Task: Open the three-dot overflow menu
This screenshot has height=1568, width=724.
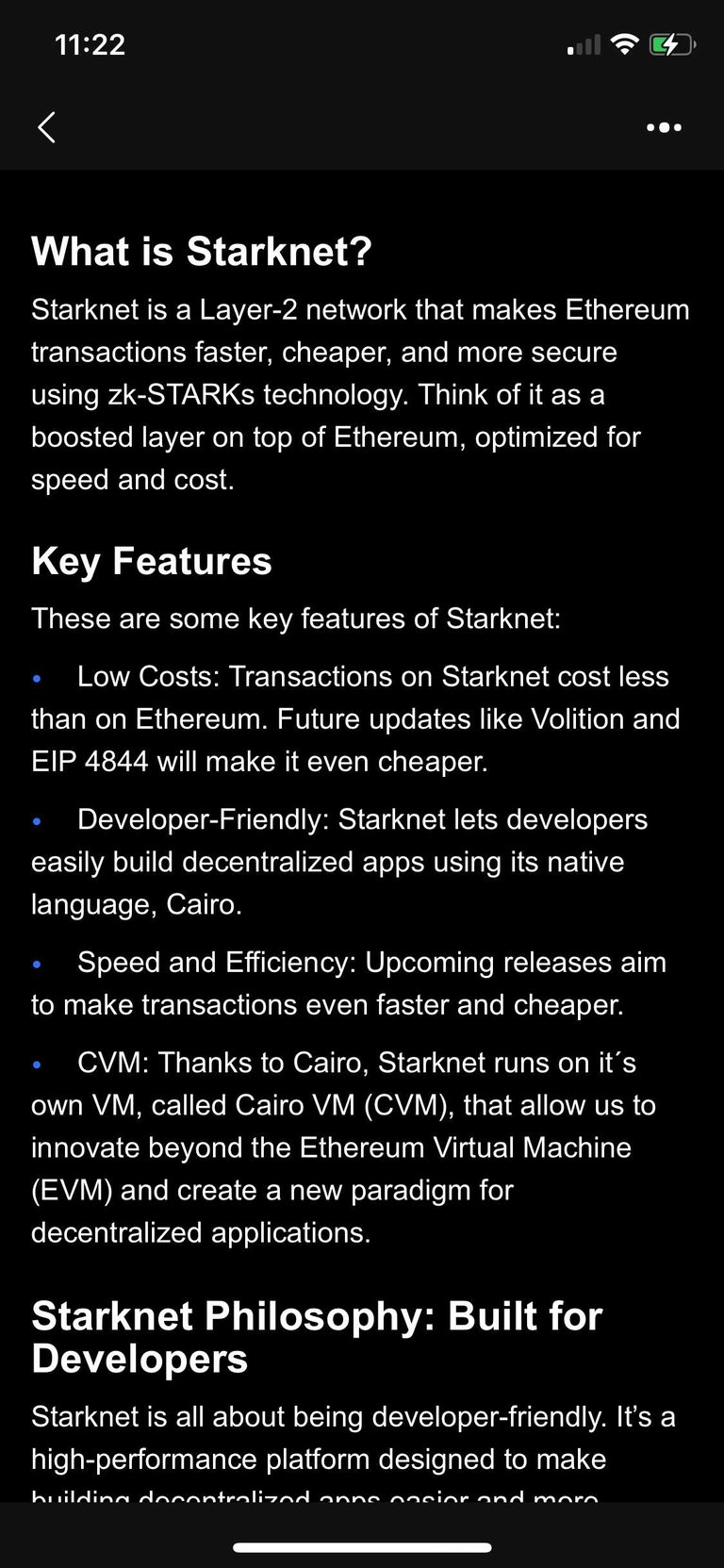Action: coord(664,127)
